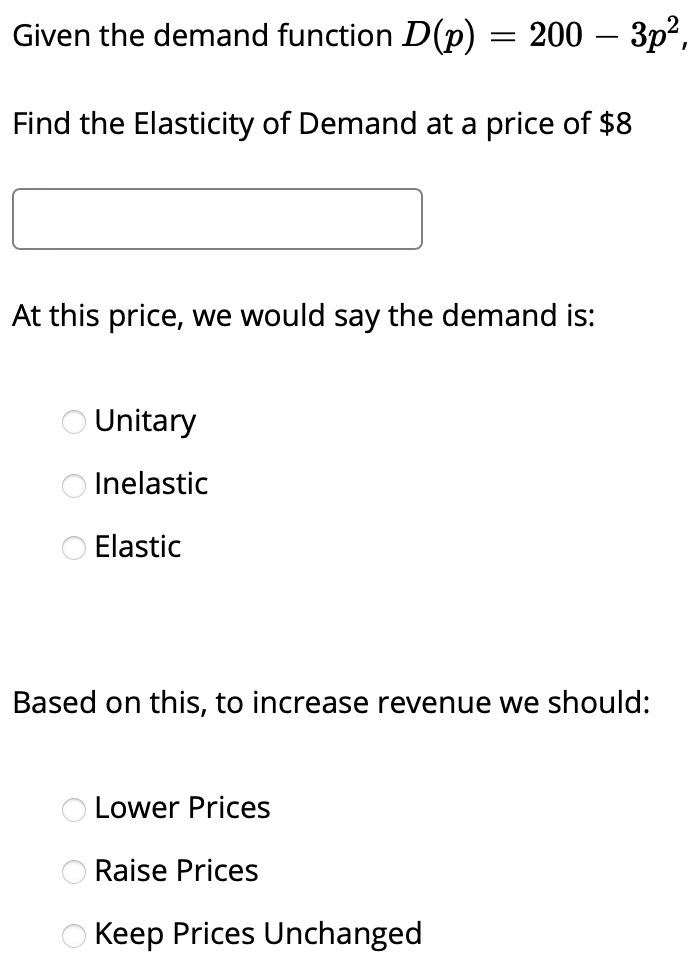The width and height of the screenshot is (698, 966).
Task: Select the Unitary option
Action: coord(74,422)
